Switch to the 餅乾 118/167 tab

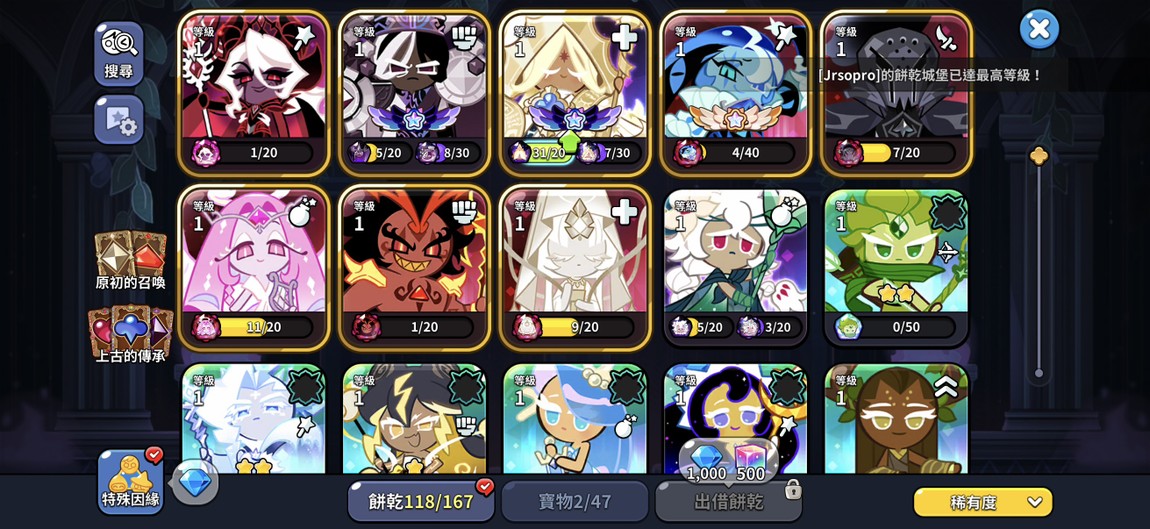421,501
